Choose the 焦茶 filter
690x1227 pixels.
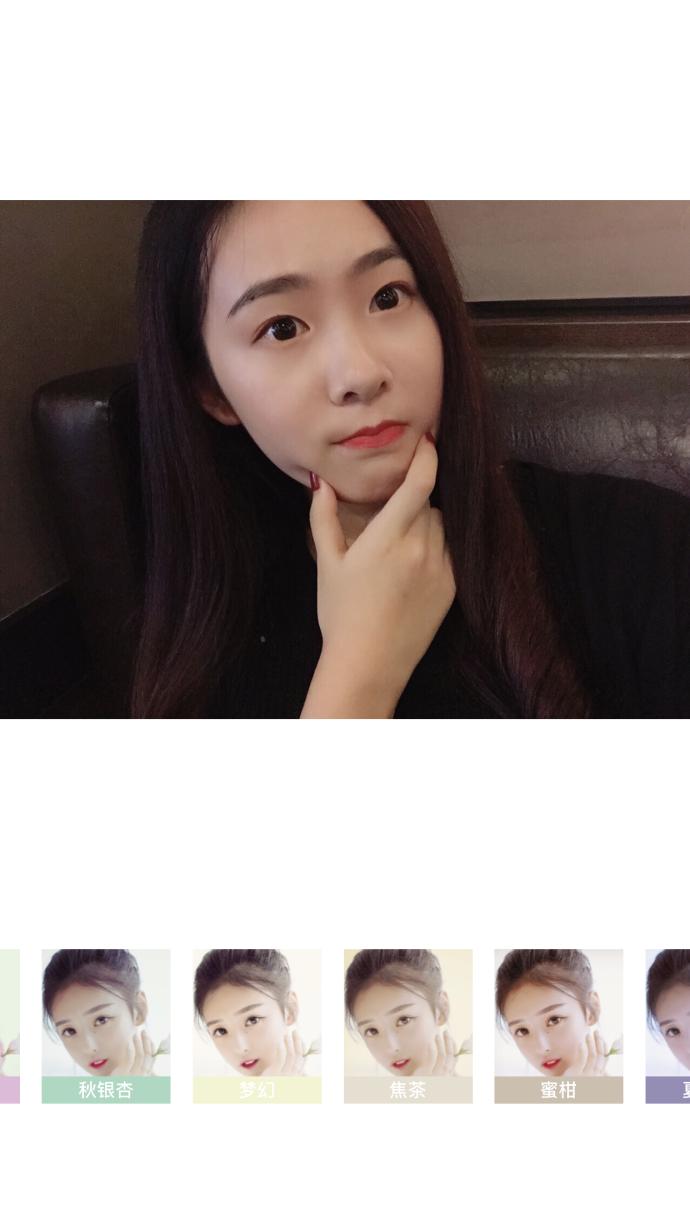[x=408, y=1025]
